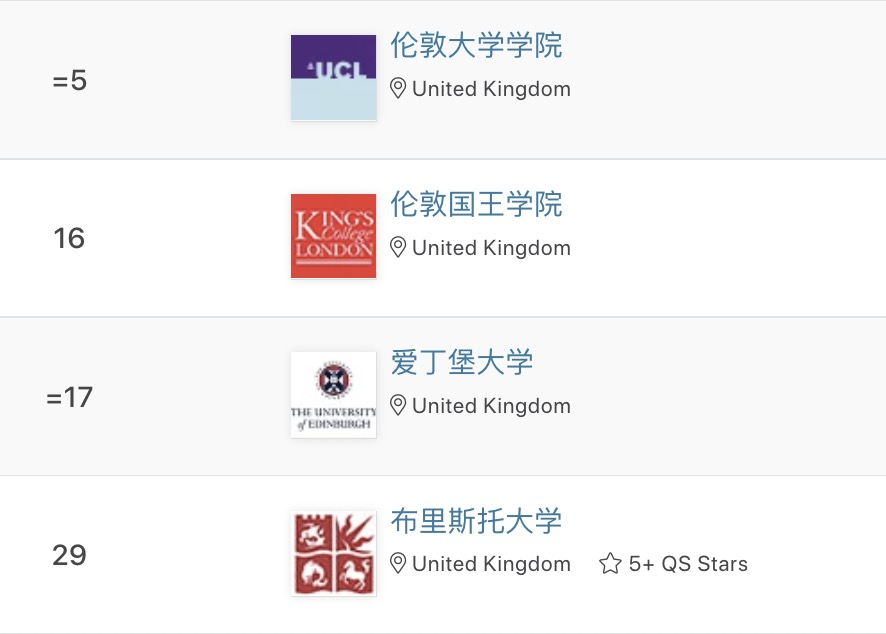The width and height of the screenshot is (886, 634).
Task: Tap the Bristol university crest thumbnail
Action: tap(333, 553)
